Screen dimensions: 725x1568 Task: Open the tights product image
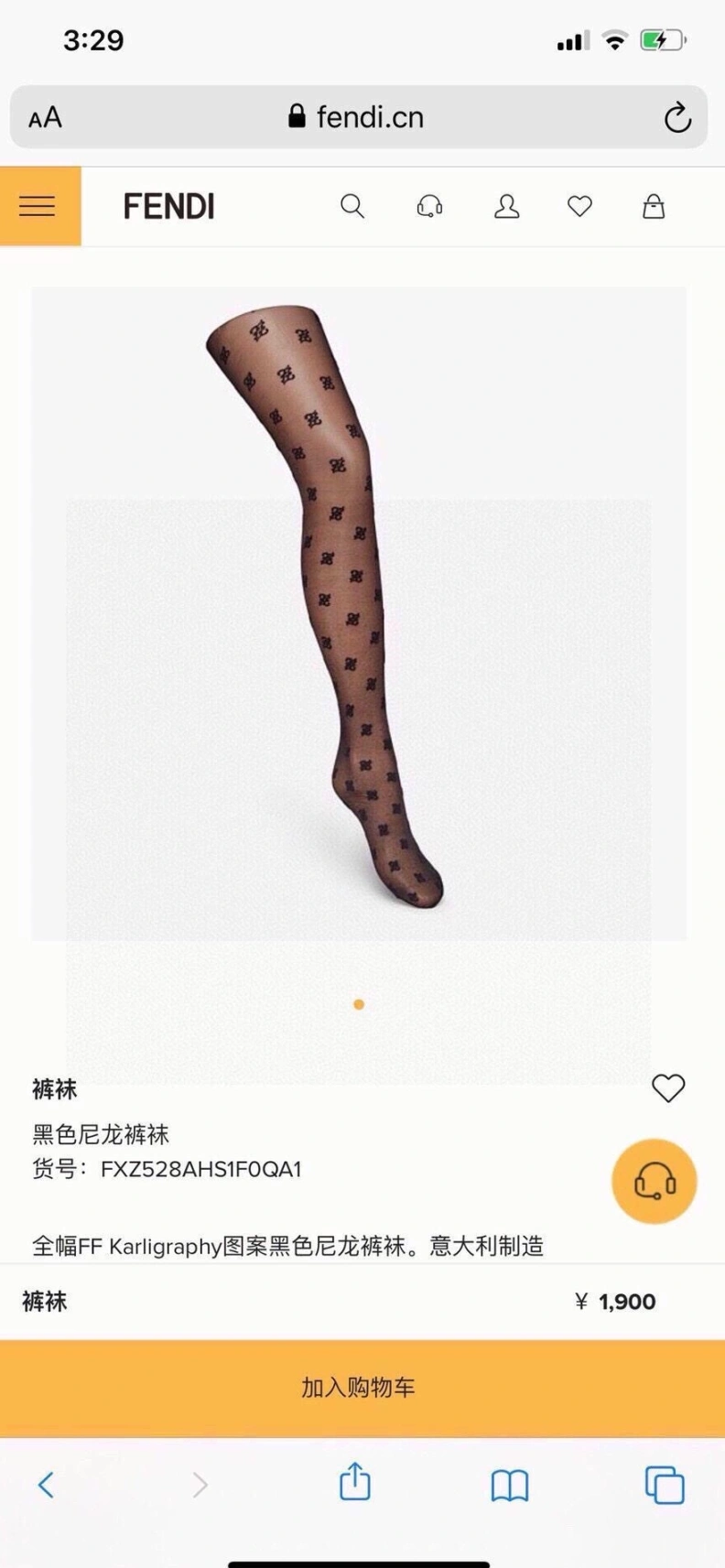[359, 613]
